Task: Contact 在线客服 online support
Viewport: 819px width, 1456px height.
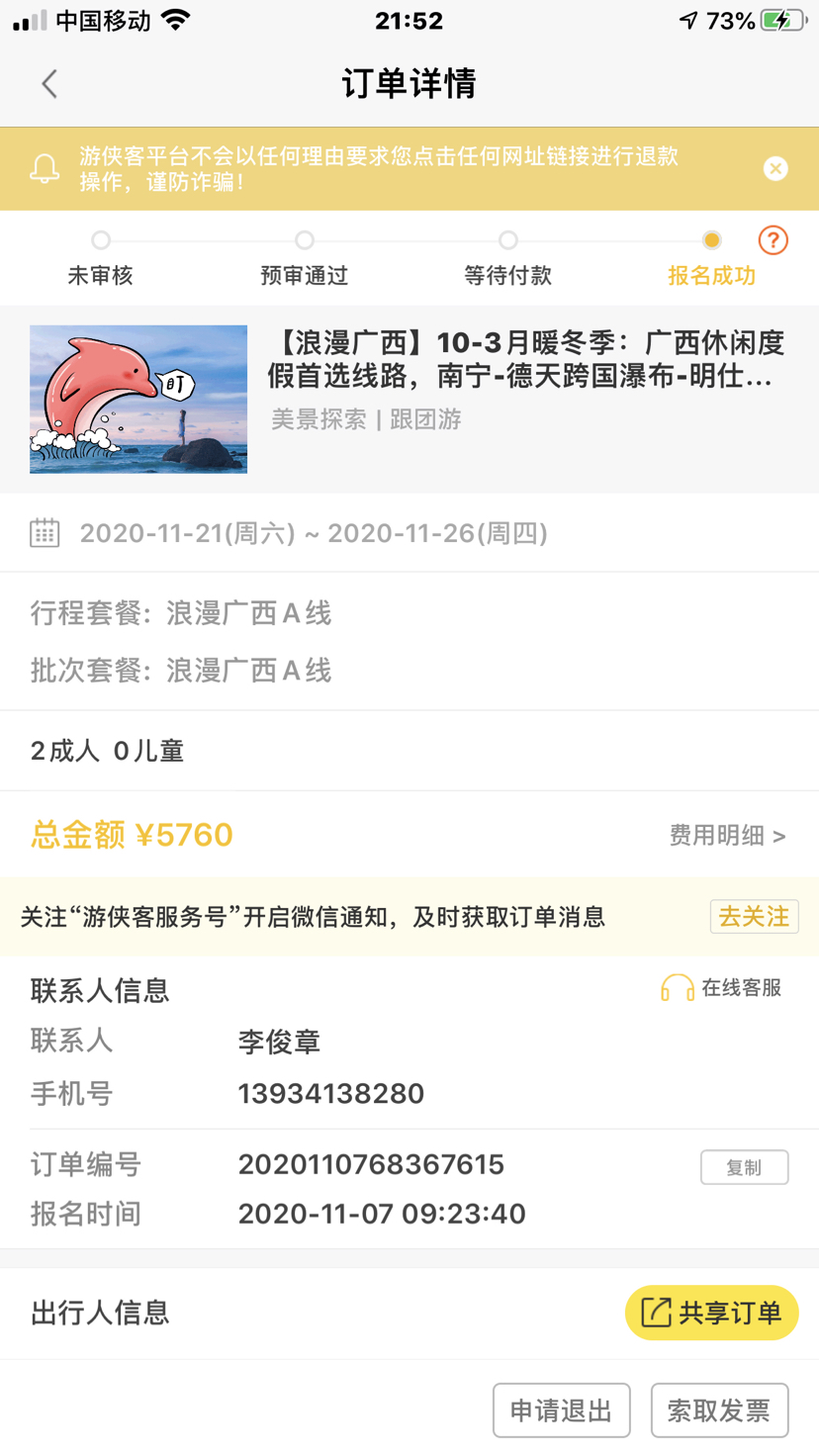Action: click(722, 988)
